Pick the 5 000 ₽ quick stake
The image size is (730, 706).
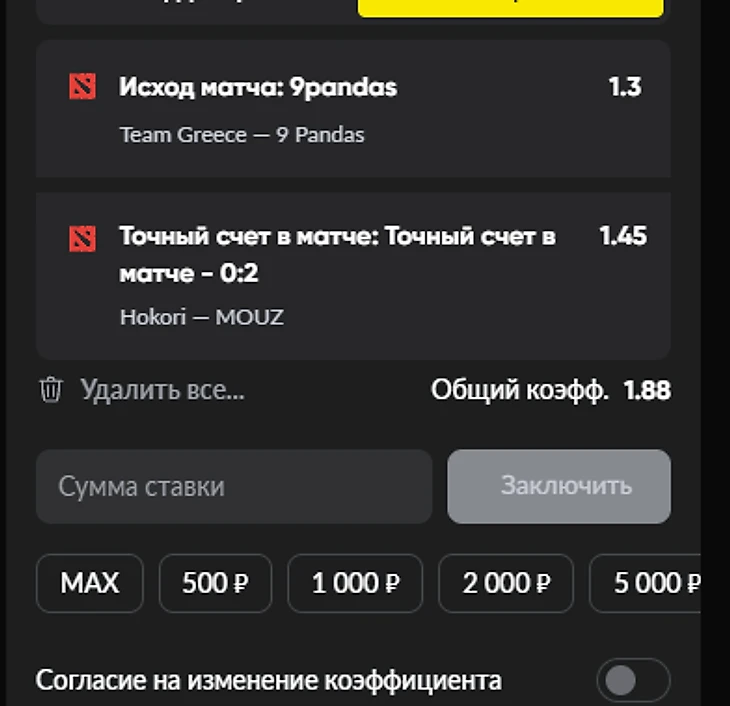(x=650, y=583)
